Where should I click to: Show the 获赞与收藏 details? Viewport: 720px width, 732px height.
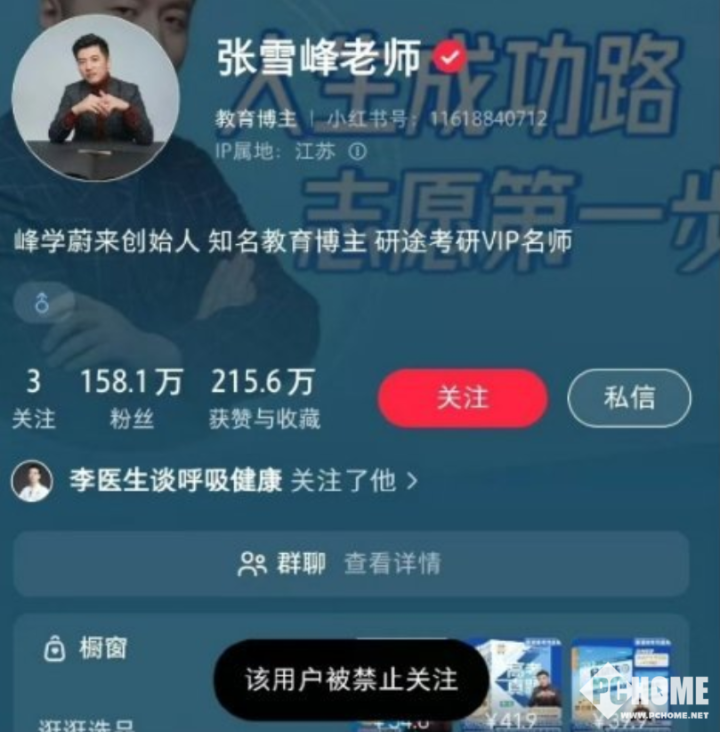(264, 398)
